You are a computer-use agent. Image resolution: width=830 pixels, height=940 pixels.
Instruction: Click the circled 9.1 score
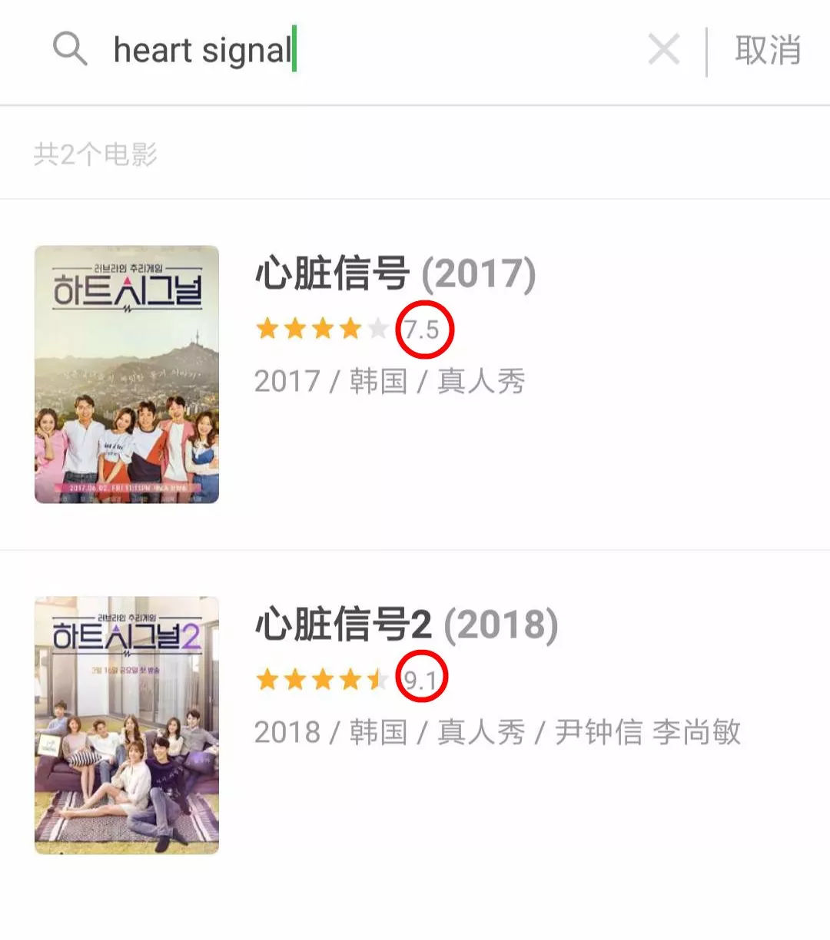424,677
